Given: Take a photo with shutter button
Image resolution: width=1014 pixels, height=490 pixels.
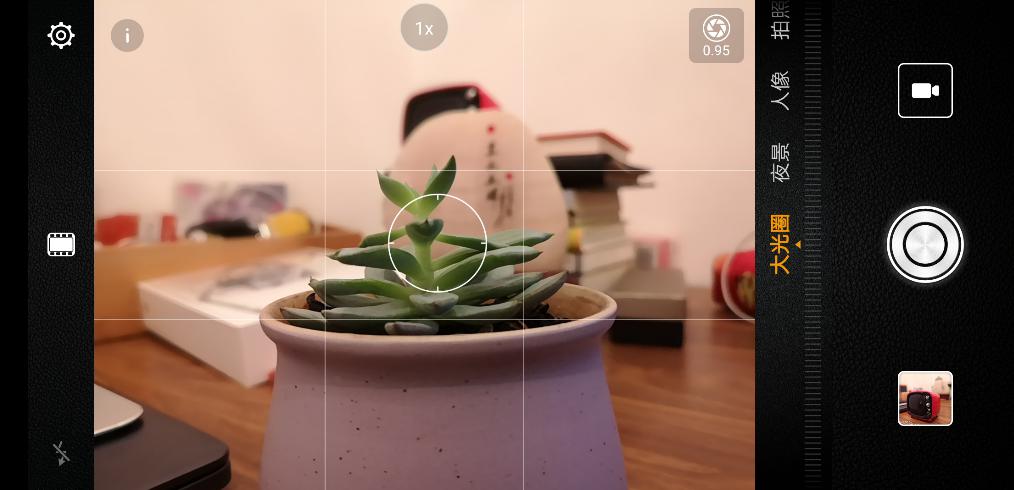Looking at the screenshot, I should pyautogui.click(x=925, y=244).
